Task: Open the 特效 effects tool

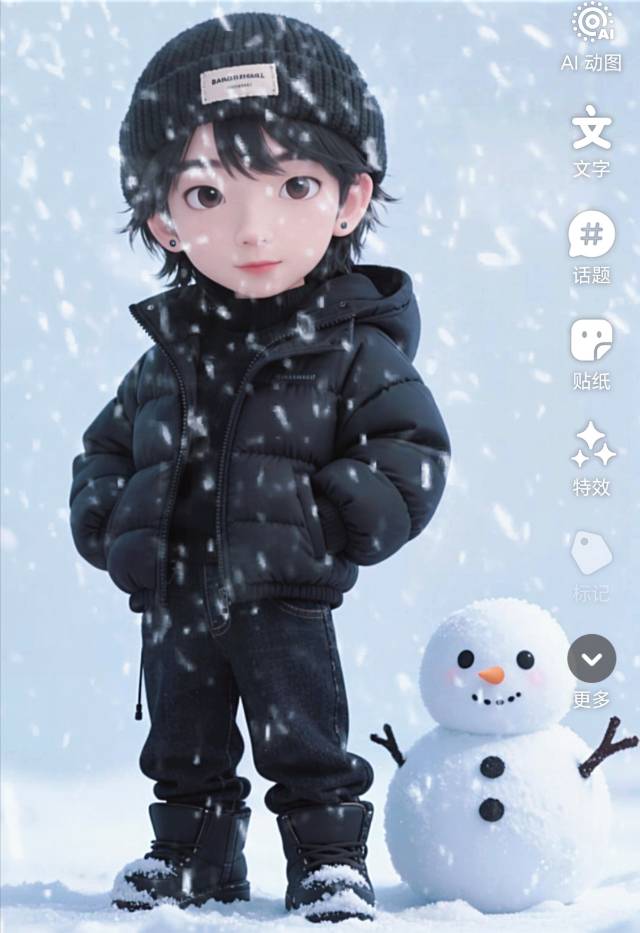Action: (592, 446)
